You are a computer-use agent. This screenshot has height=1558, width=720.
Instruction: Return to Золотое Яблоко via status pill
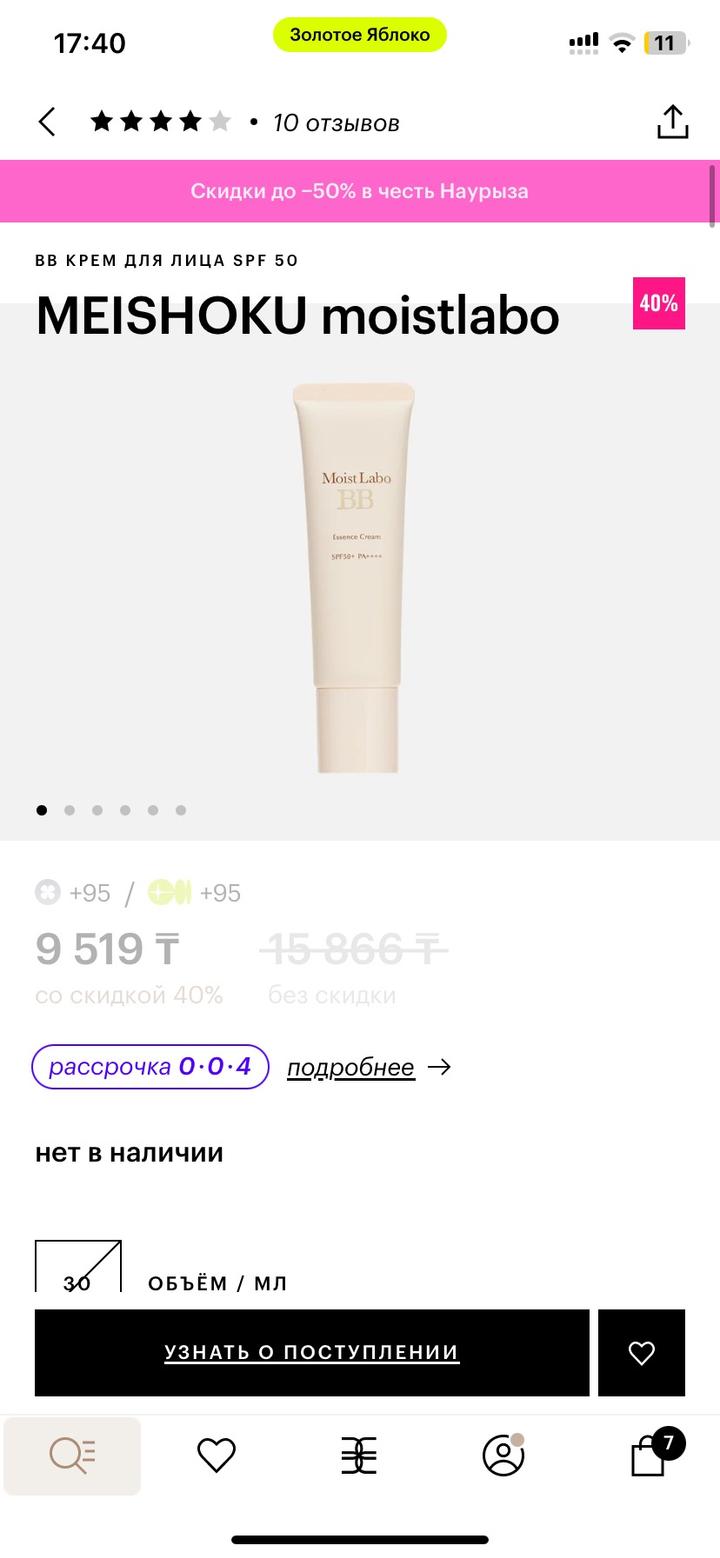click(x=360, y=35)
